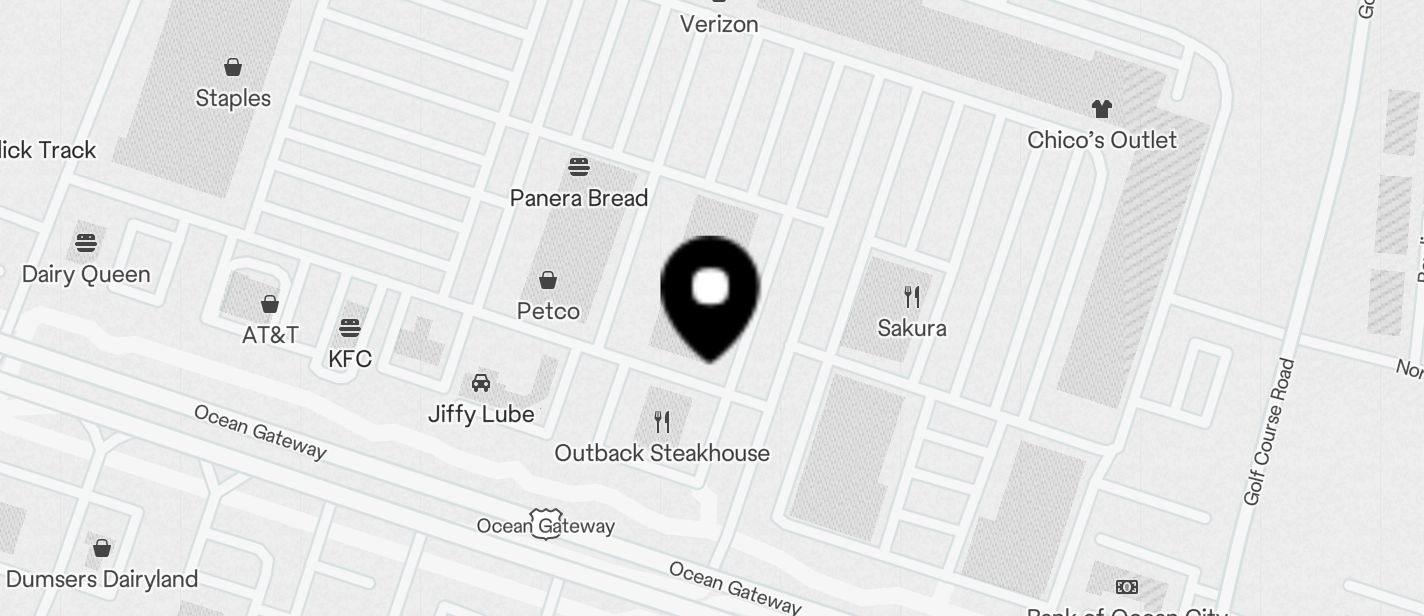Image resolution: width=1424 pixels, height=616 pixels.
Task: Select the Petco store marker
Action: coord(548,280)
